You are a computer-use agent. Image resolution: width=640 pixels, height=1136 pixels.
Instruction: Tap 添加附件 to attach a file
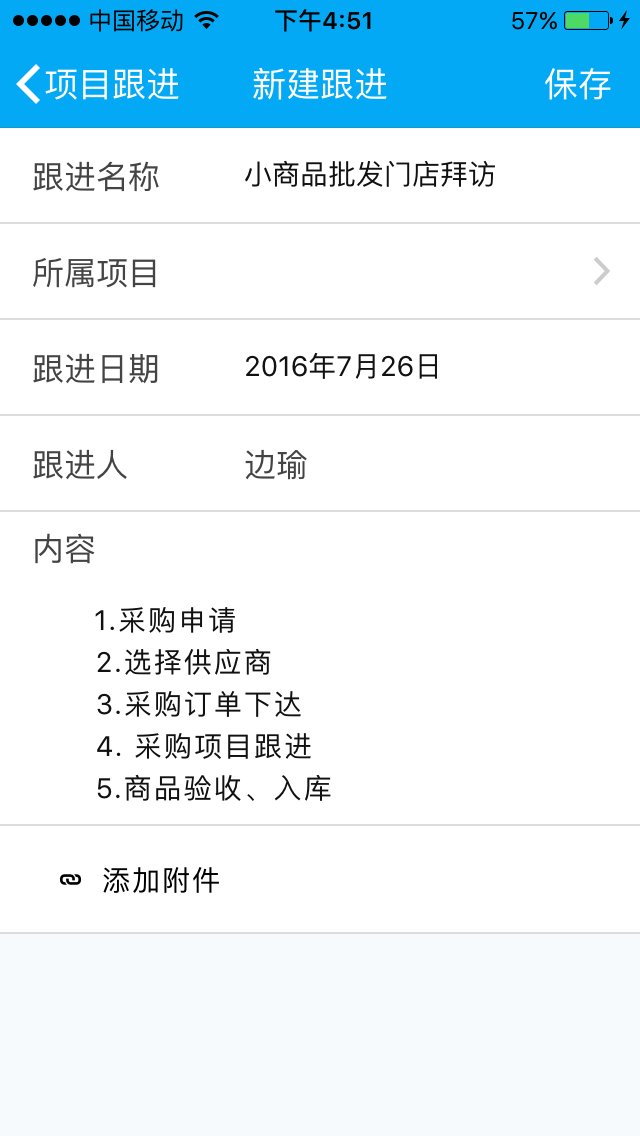[160, 880]
